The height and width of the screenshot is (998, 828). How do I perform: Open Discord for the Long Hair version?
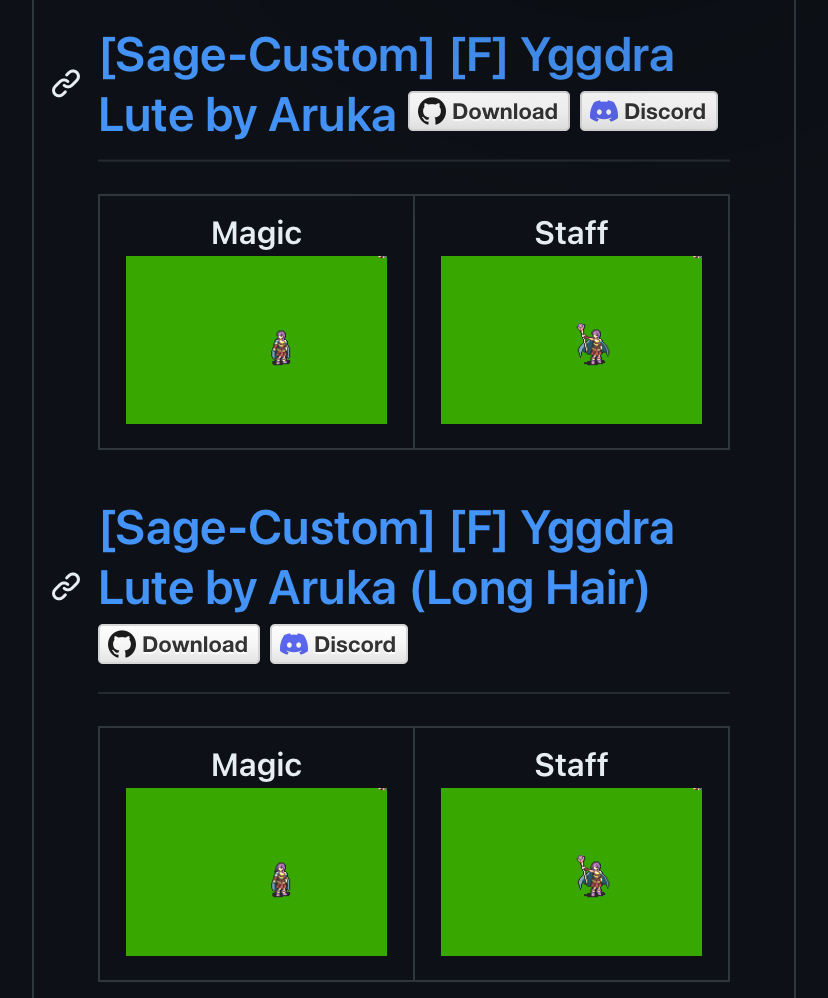coord(339,644)
